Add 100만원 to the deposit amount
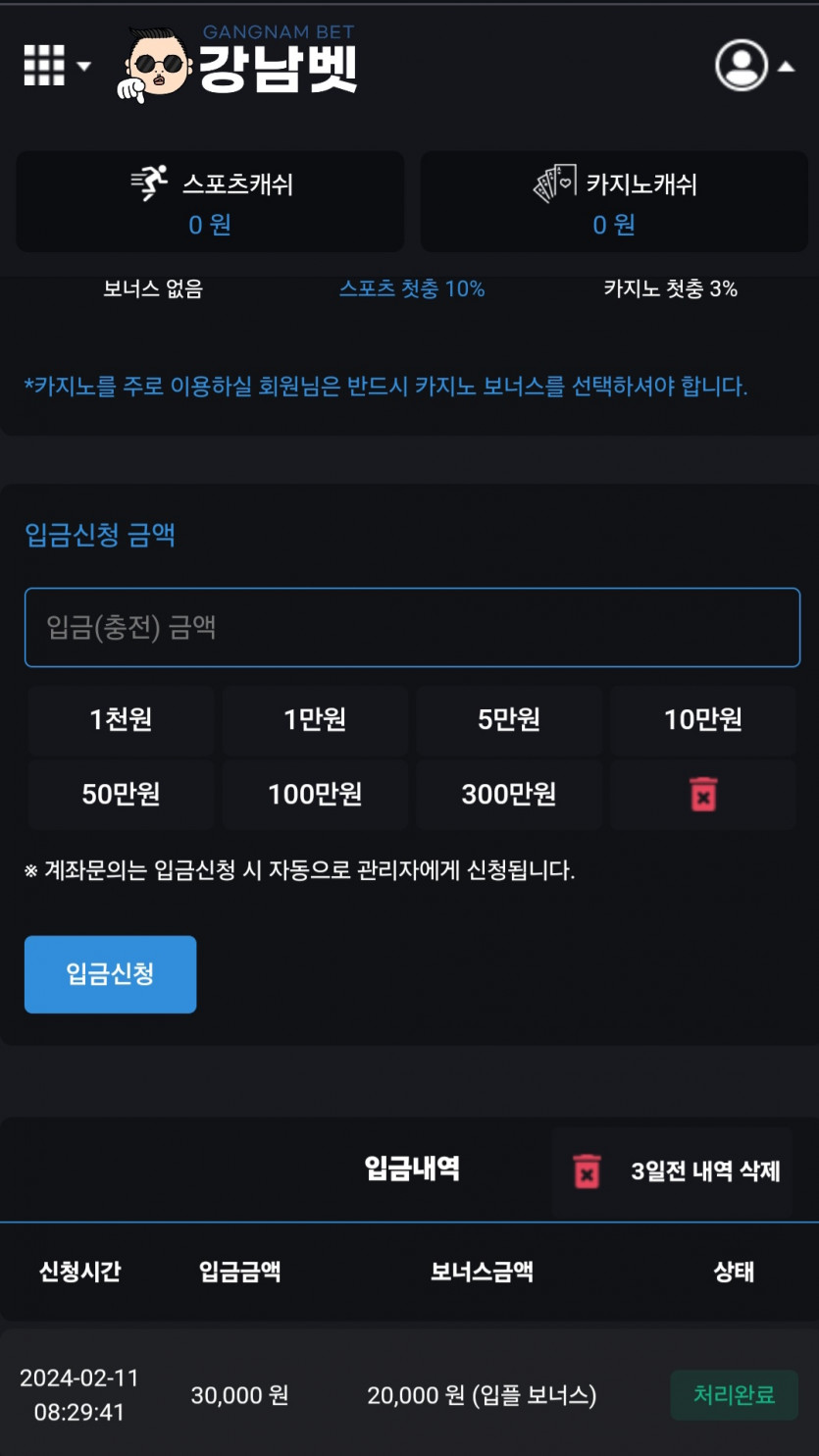This screenshot has height=1456, width=819. coord(315,794)
